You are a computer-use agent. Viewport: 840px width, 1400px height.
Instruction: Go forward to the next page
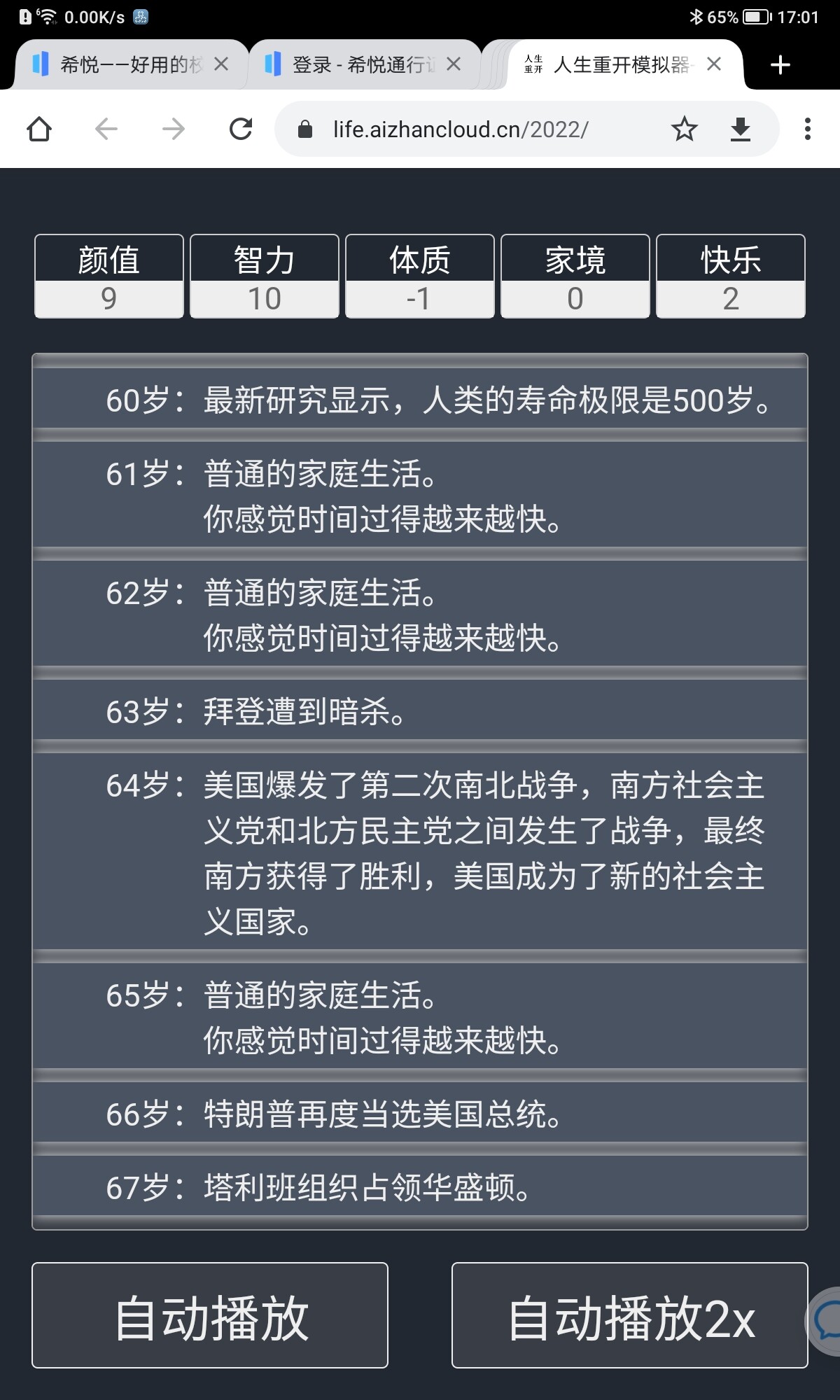pyautogui.click(x=174, y=129)
